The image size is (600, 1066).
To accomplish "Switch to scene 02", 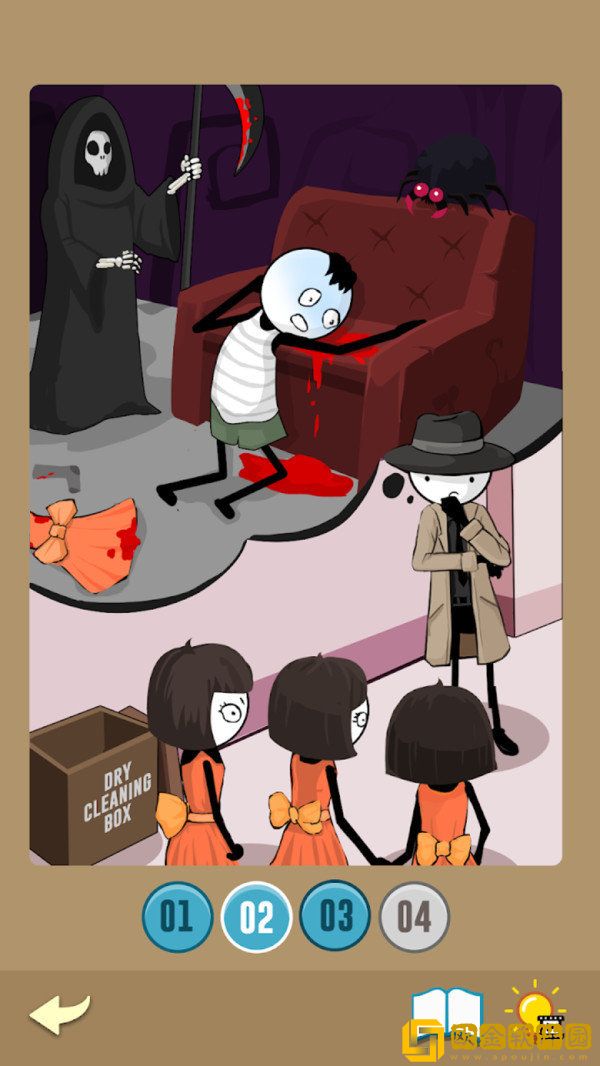I will coord(256,917).
